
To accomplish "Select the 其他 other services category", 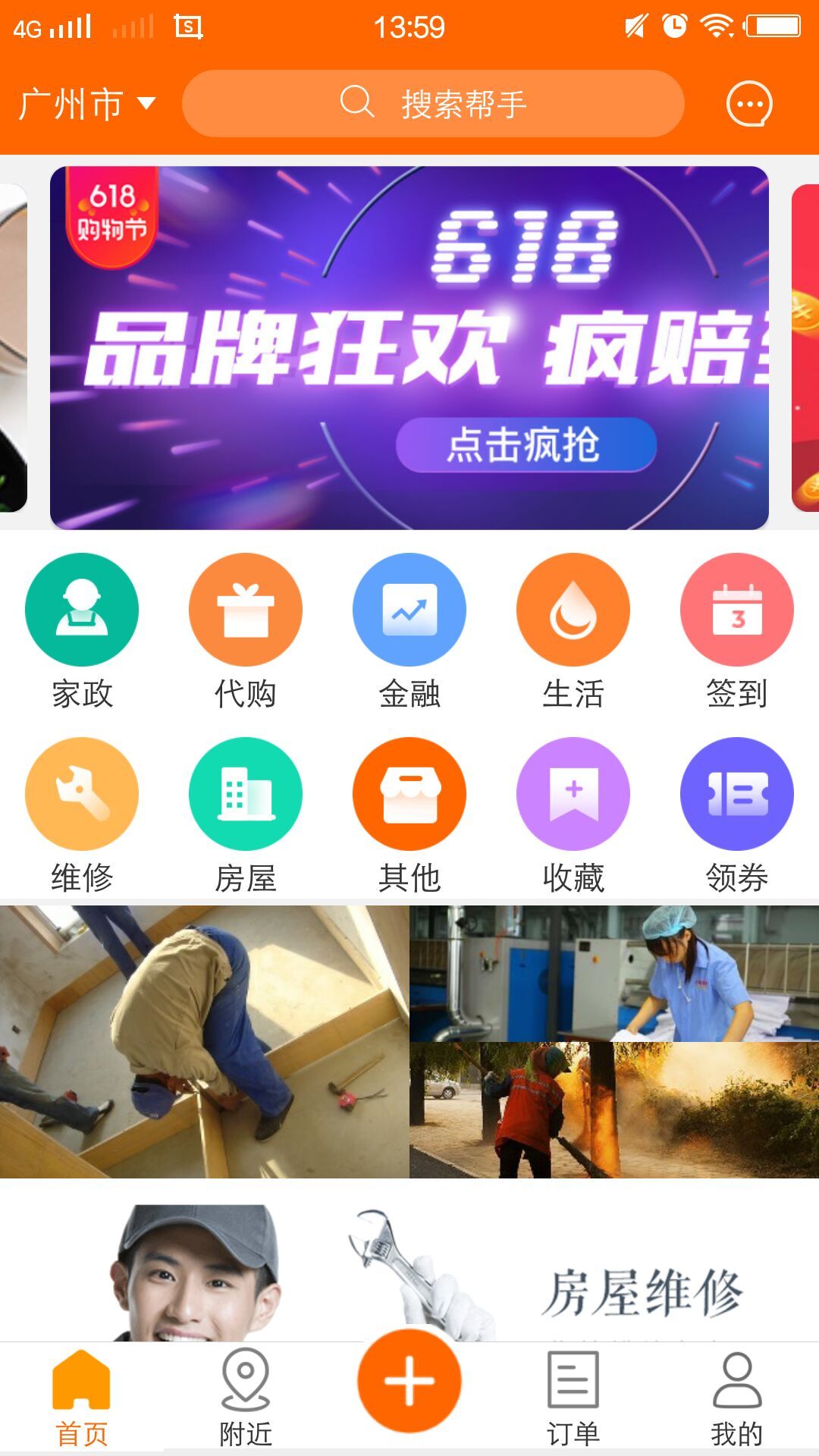I will pyautogui.click(x=409, y=814).
